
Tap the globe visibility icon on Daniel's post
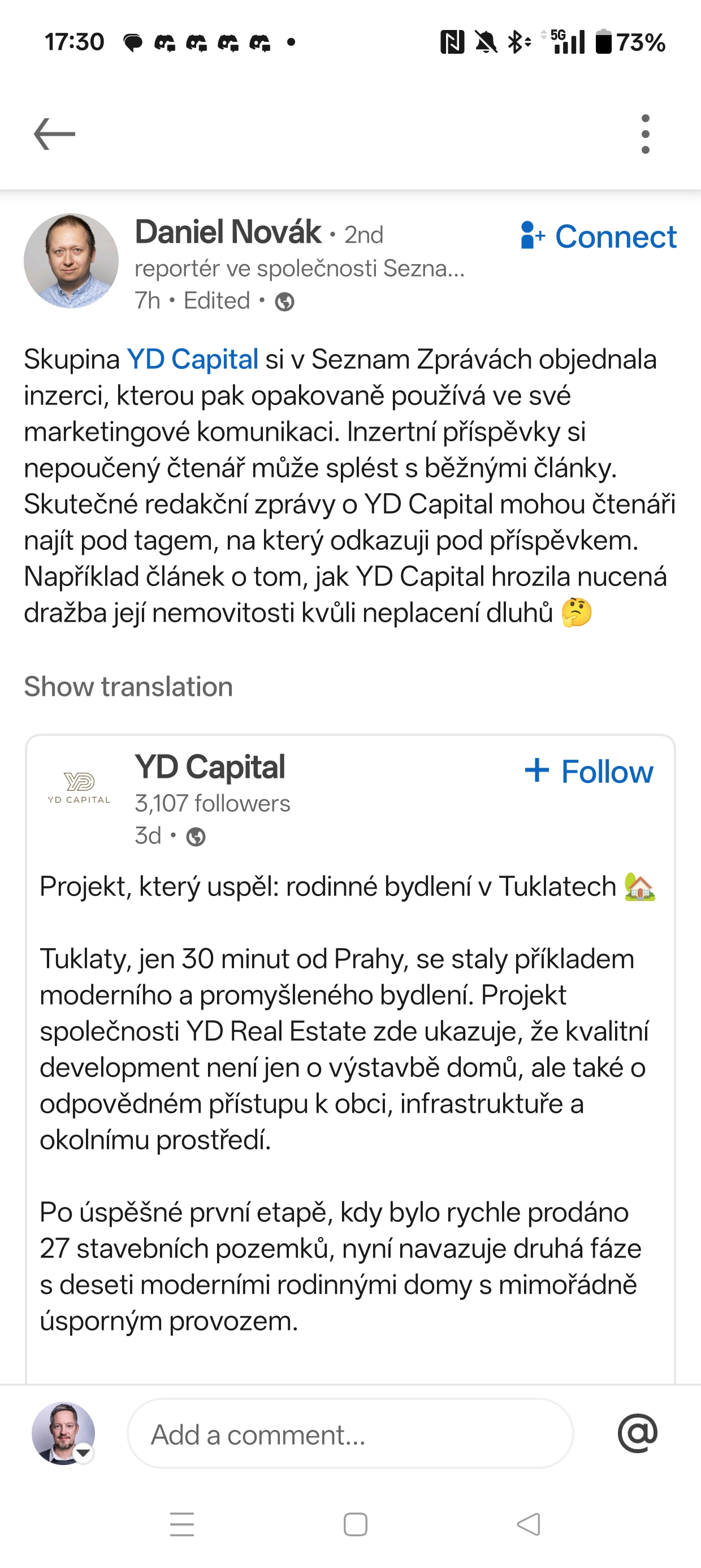285,301
